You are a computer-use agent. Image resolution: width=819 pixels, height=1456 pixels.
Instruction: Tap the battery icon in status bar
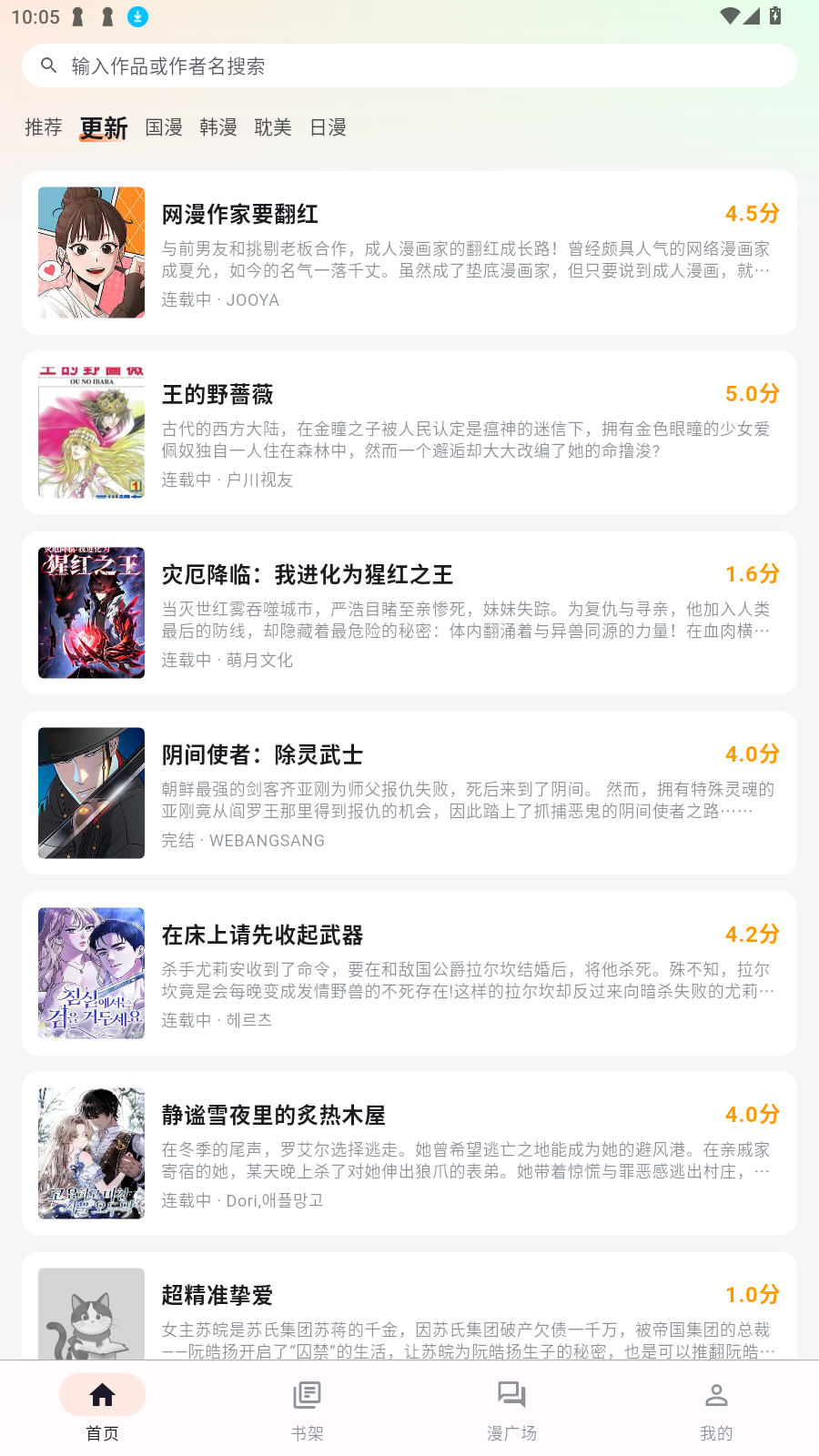pos(774,15)
